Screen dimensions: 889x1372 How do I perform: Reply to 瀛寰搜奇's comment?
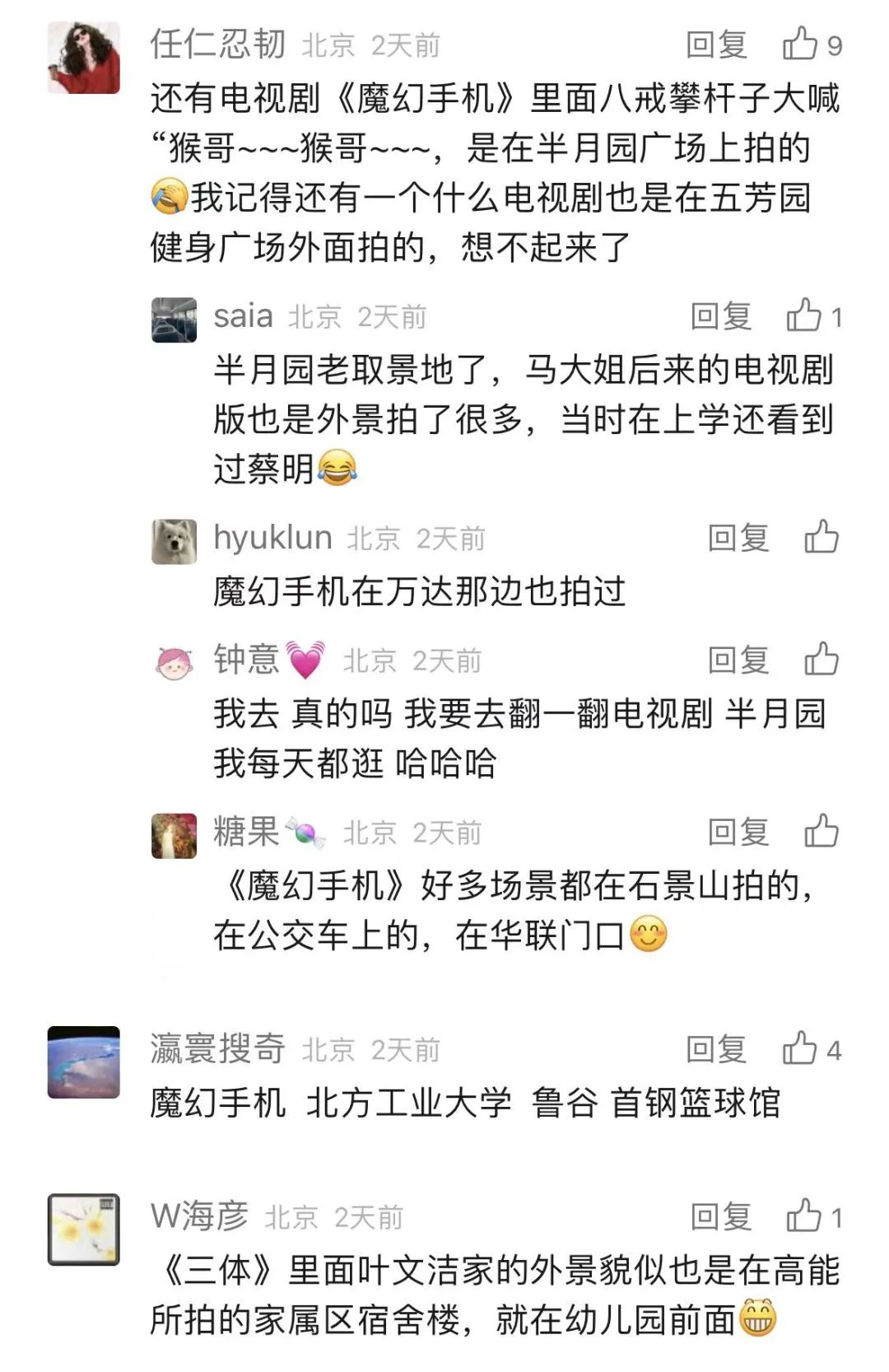click(716, 1049)
